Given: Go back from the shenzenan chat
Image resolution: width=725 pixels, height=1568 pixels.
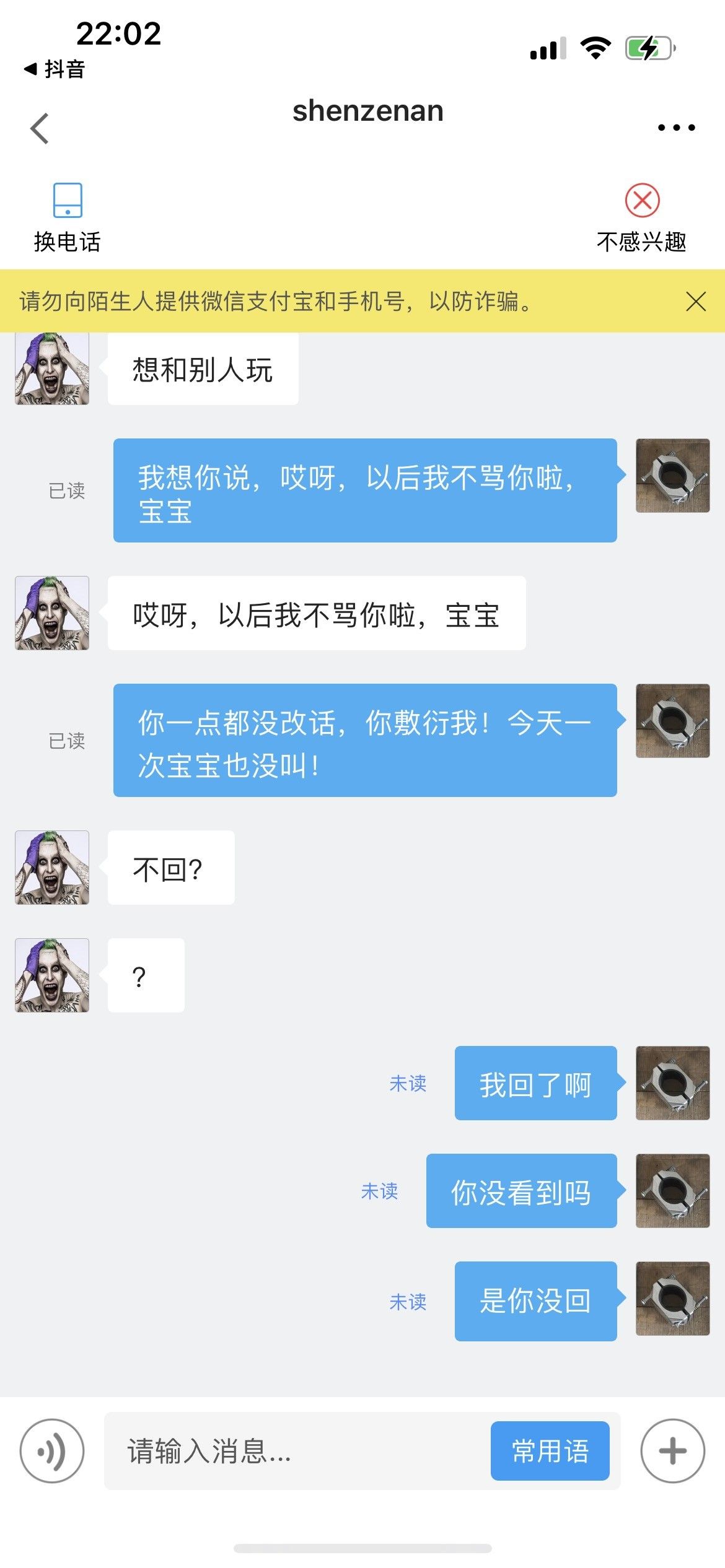Looking at the screenshot, I should [x=40, y=129].
